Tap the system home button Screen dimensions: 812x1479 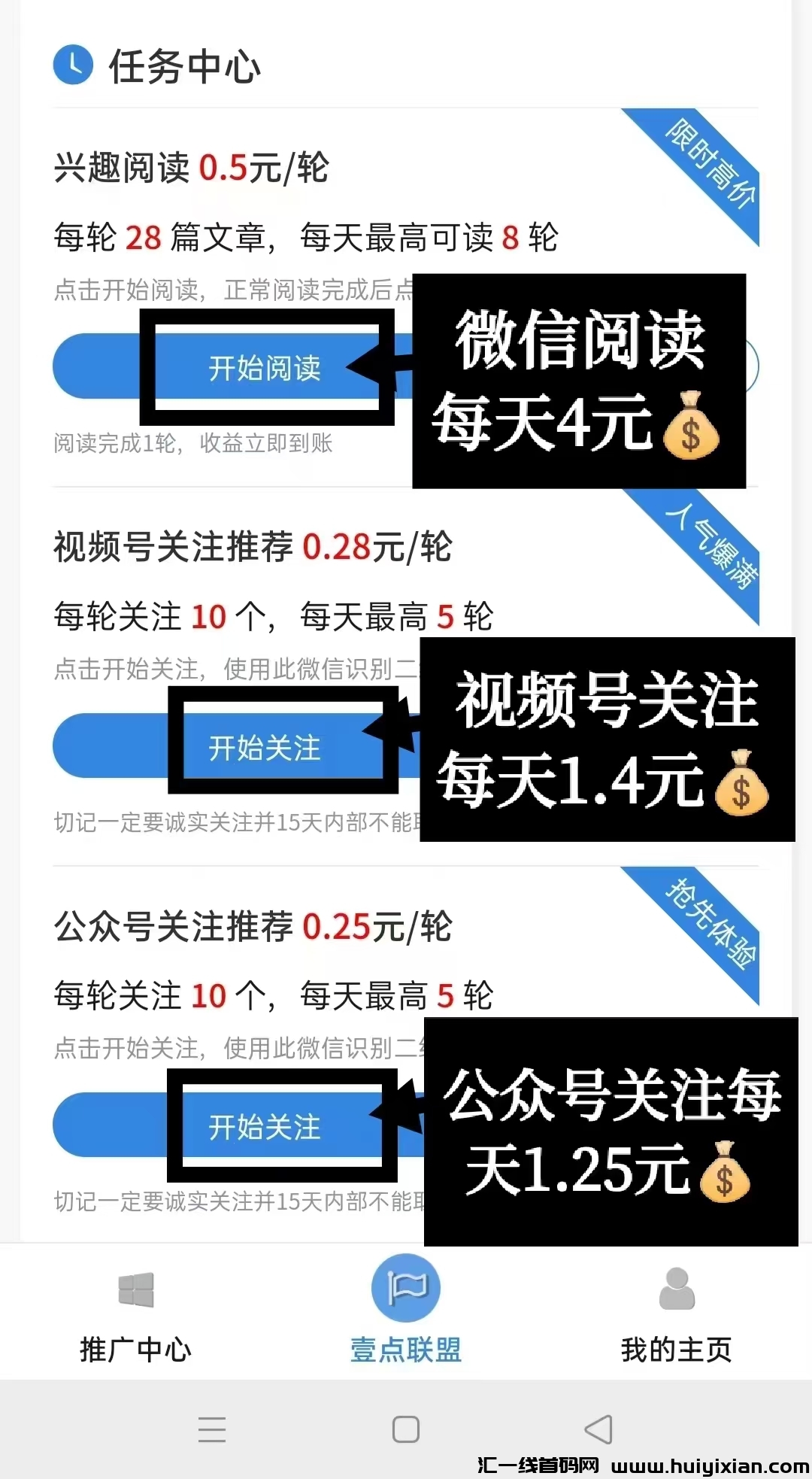406,1429
